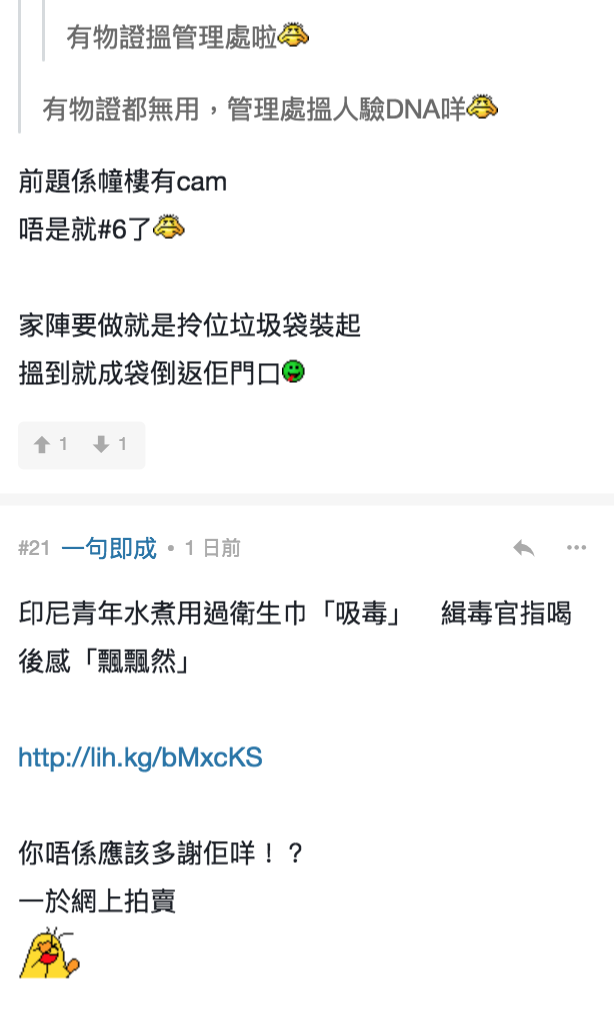Reply to post #21
Viewport: 614px width, 1012px height.
pyautogui.click(x=523, y=548)
